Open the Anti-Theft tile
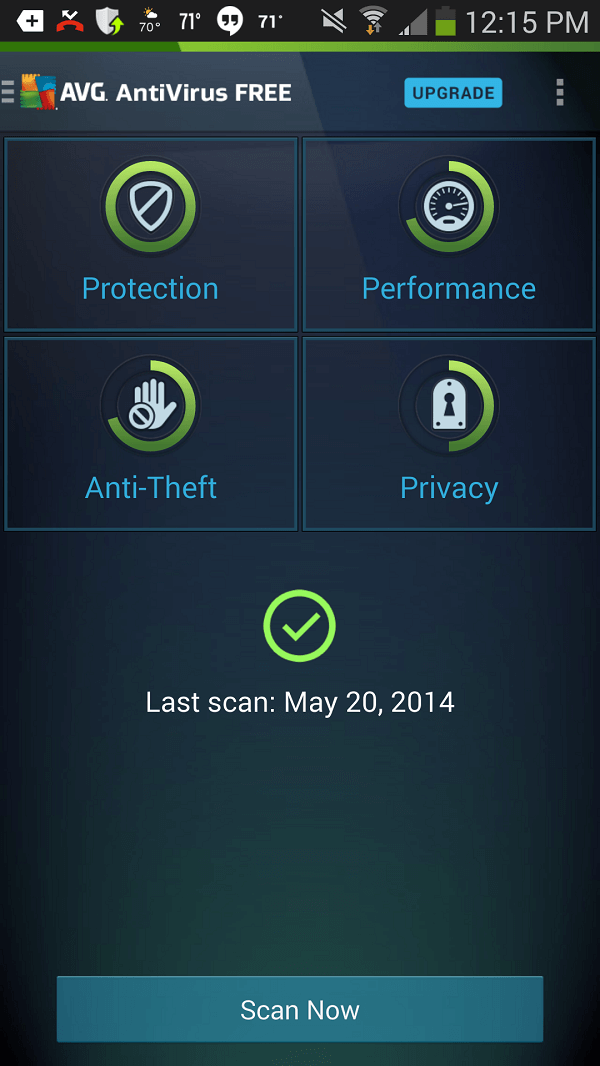 tap(151, 434)
